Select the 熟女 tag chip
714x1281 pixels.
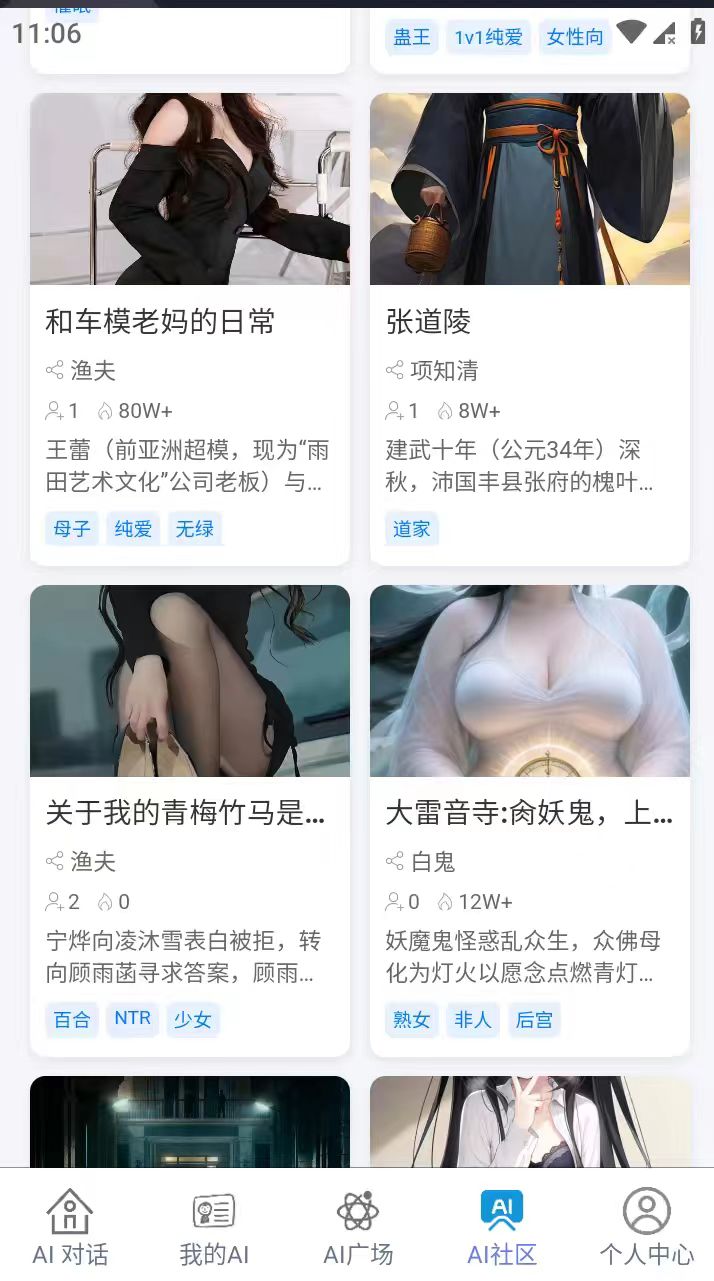(x=411, y=1020)
